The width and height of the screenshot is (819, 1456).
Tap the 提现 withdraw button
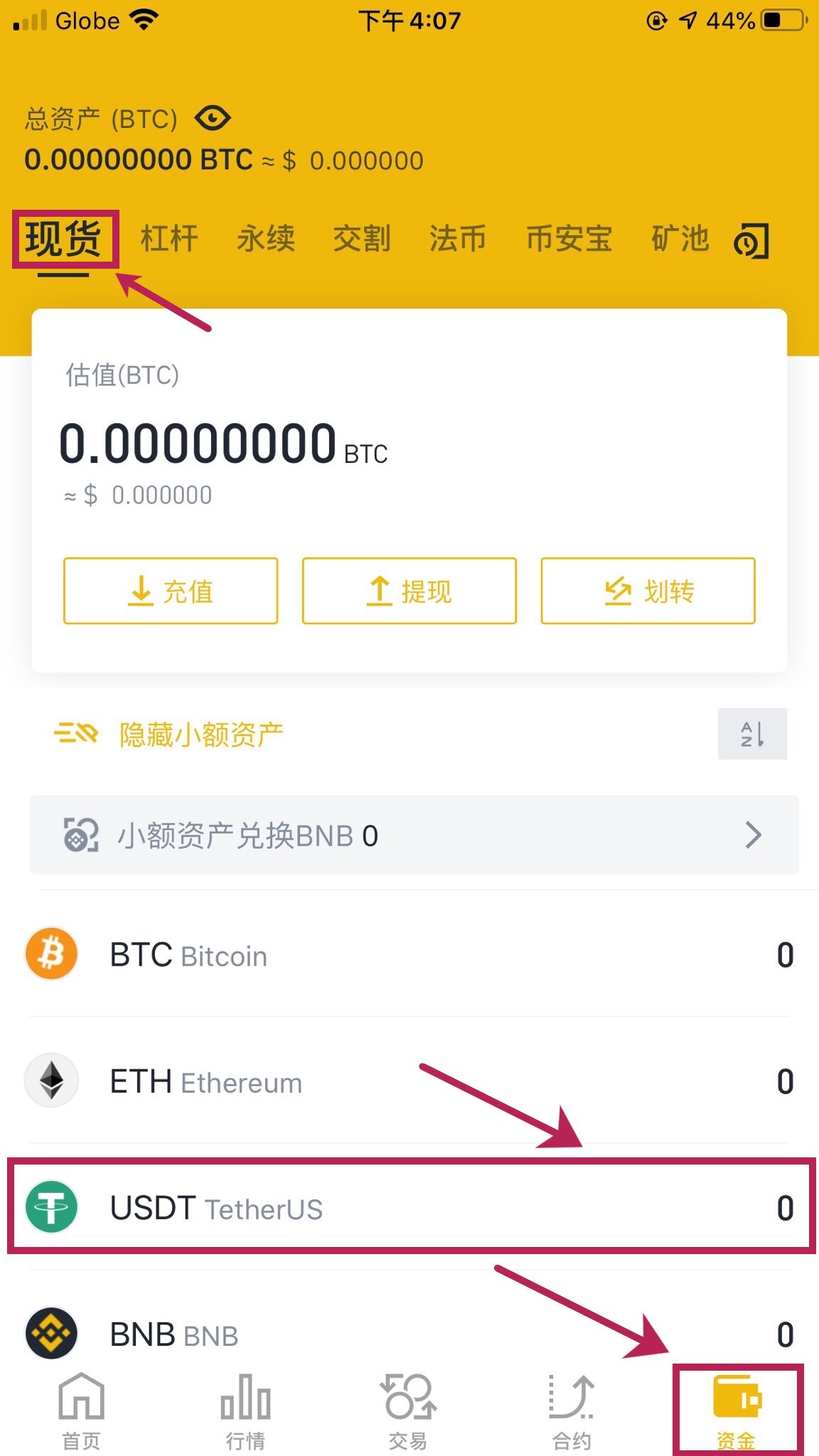(409, 591)
